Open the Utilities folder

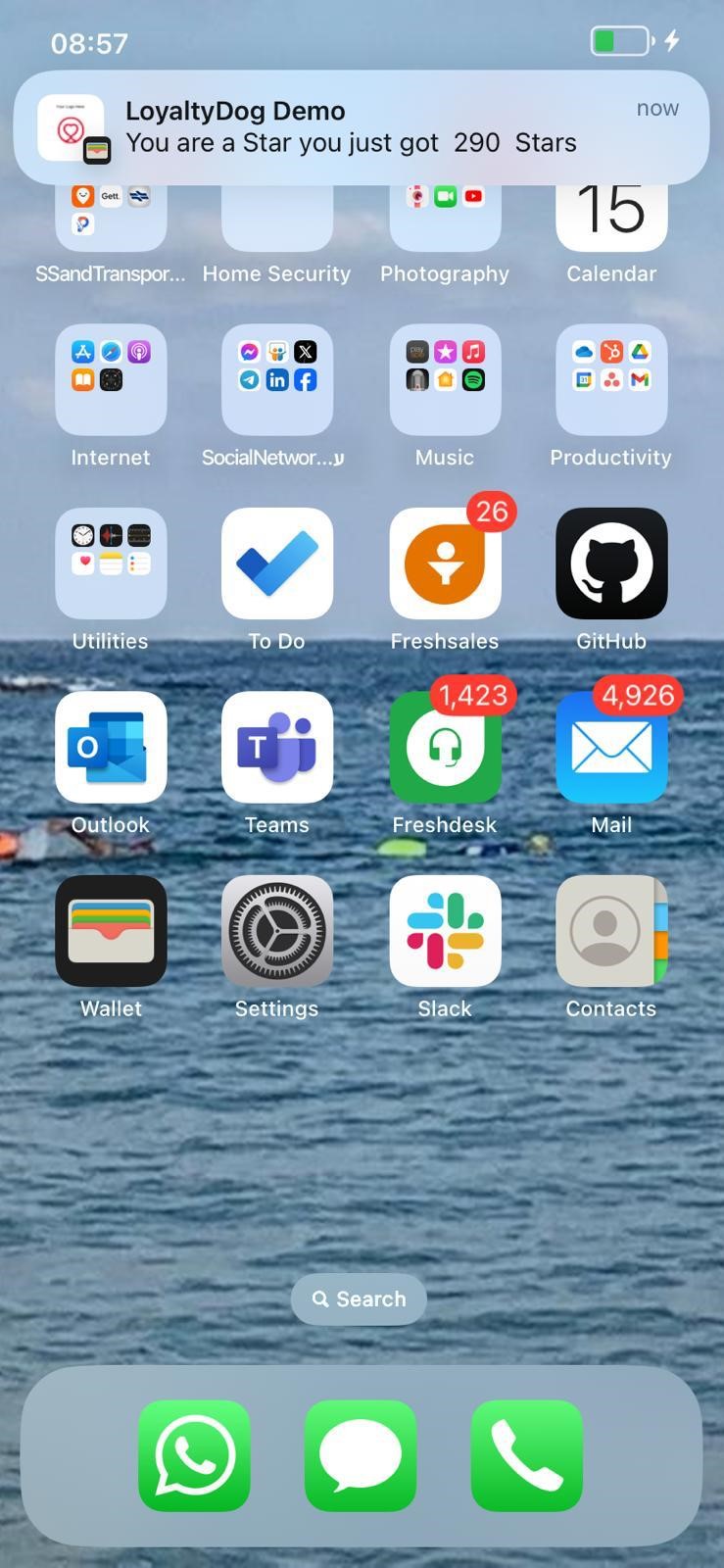111,563
